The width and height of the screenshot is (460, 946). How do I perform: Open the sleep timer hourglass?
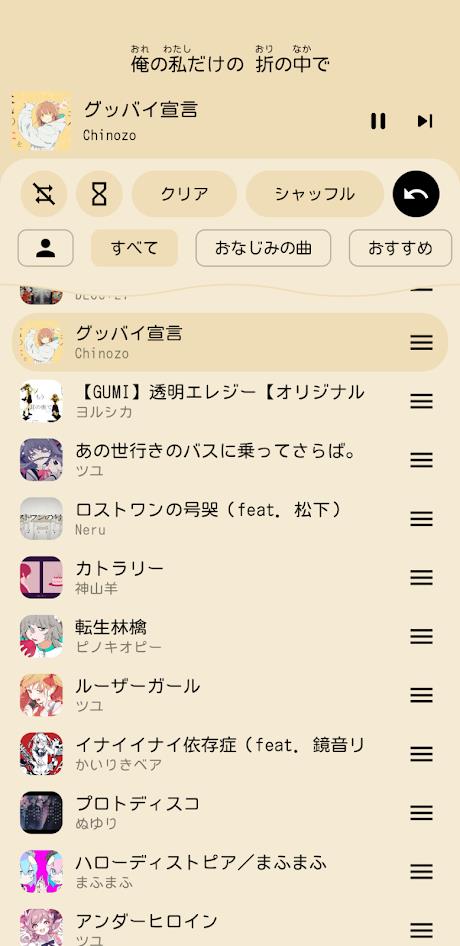100,194
